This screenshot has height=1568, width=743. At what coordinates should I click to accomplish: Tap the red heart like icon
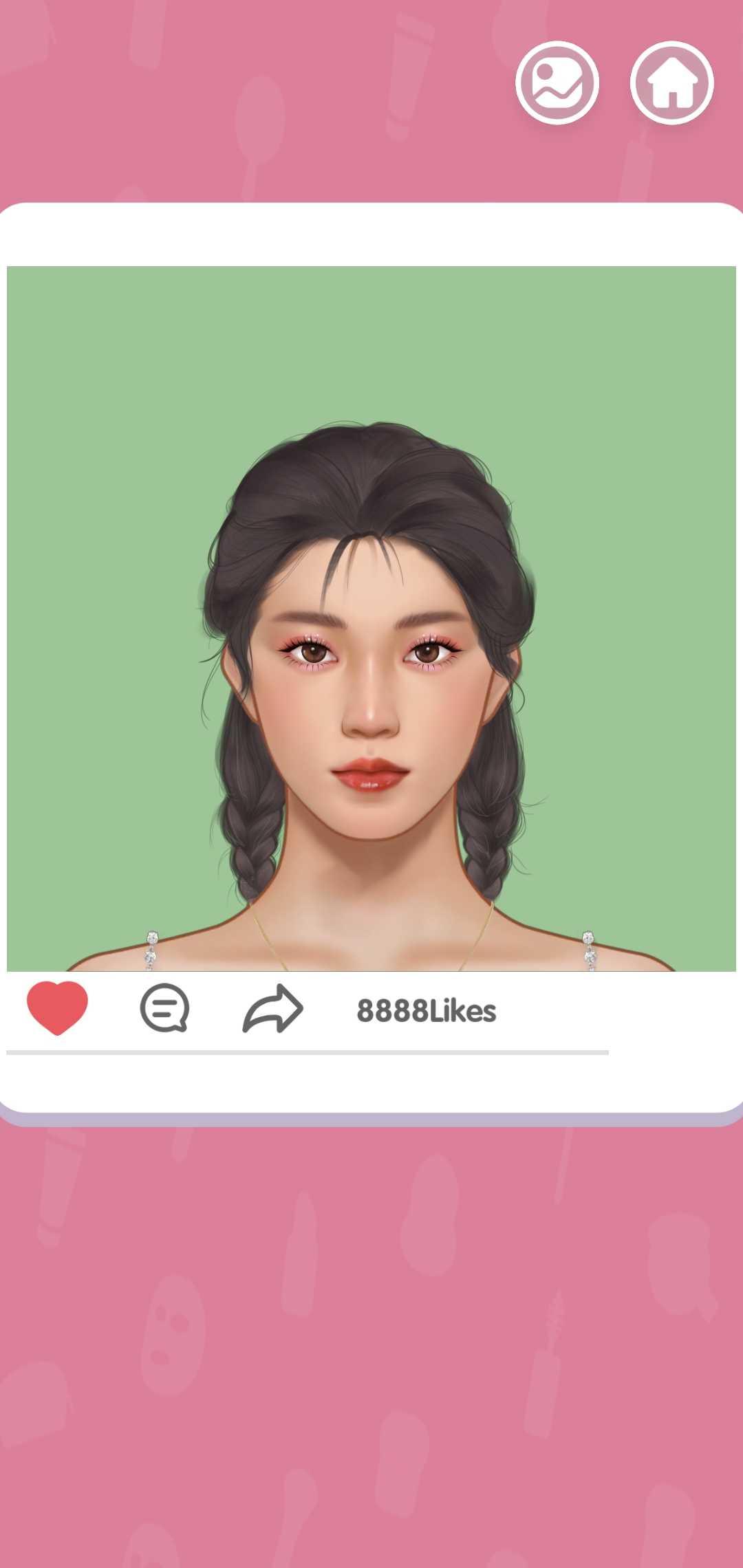57,1008
